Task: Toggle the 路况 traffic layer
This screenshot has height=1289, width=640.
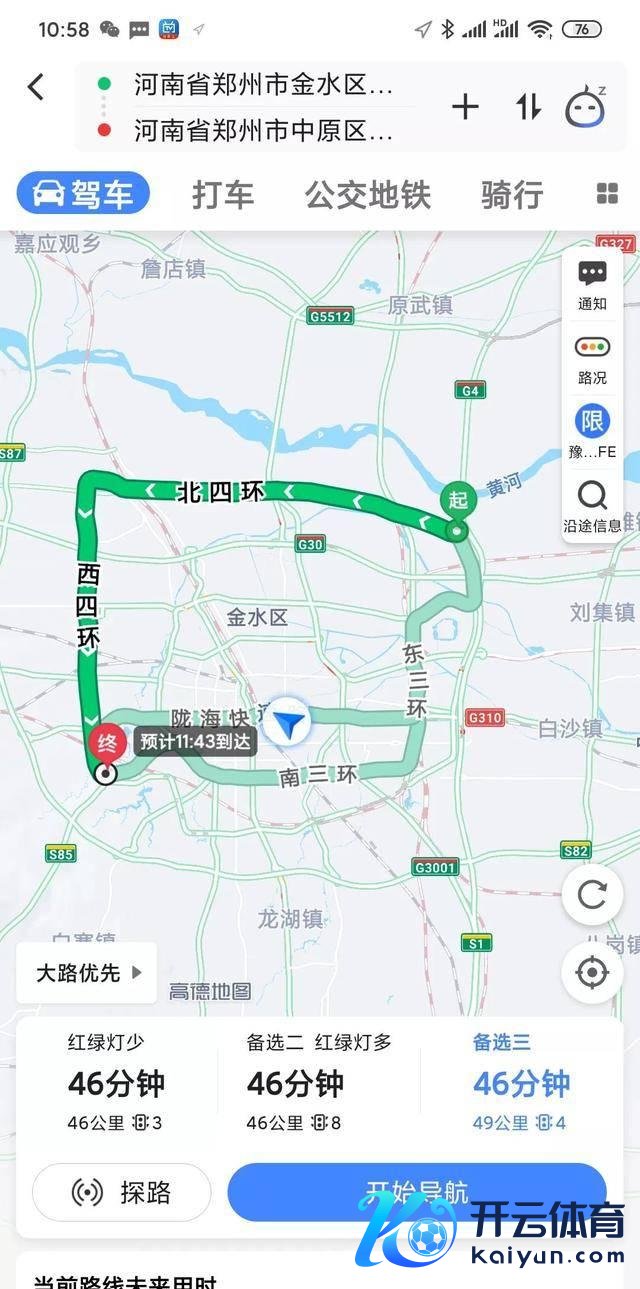Action: (x=592, y=359)
